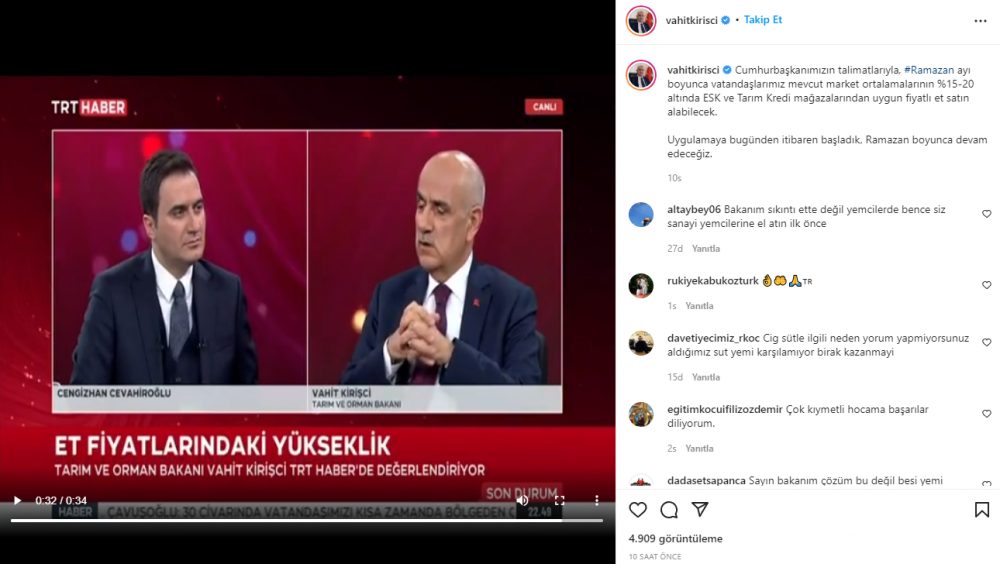This screenshot has width=1000, height=564.
Task: Like rukiyekabukozturk's comment
Action: pyautogui.click(x=986, y=285)
